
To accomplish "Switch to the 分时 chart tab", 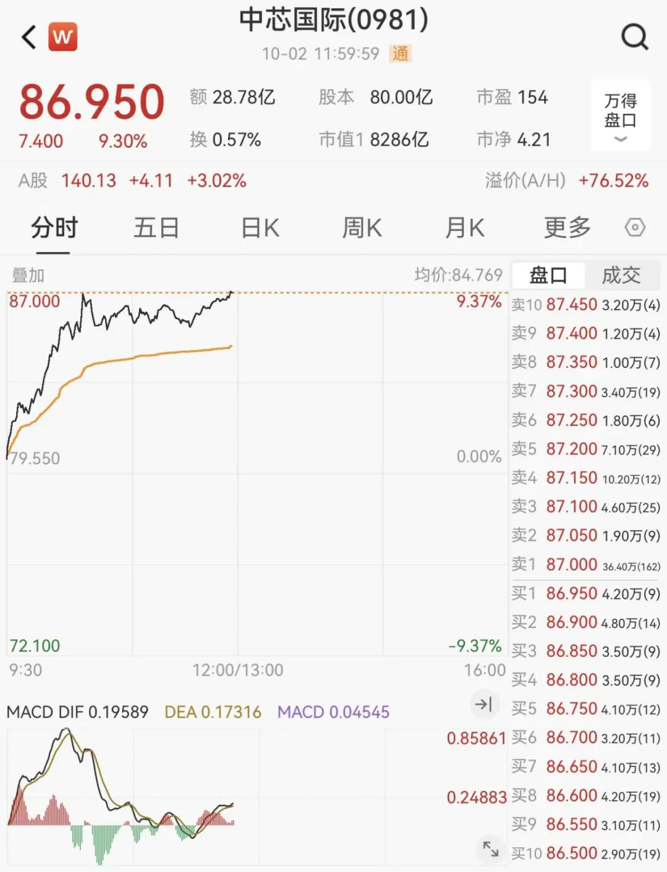I will click(x=54, y=228).
